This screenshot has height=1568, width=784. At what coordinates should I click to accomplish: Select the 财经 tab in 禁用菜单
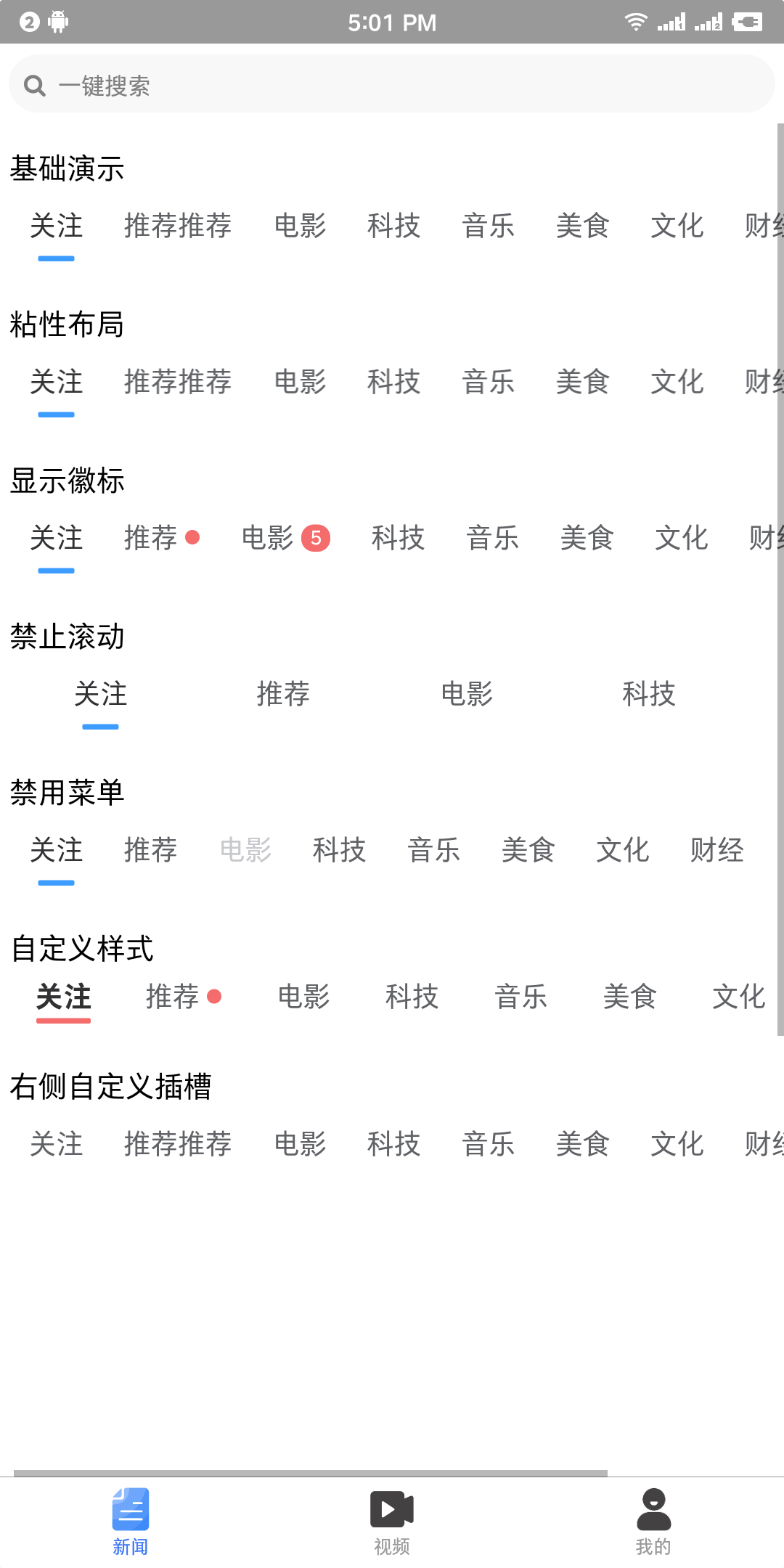717,851
